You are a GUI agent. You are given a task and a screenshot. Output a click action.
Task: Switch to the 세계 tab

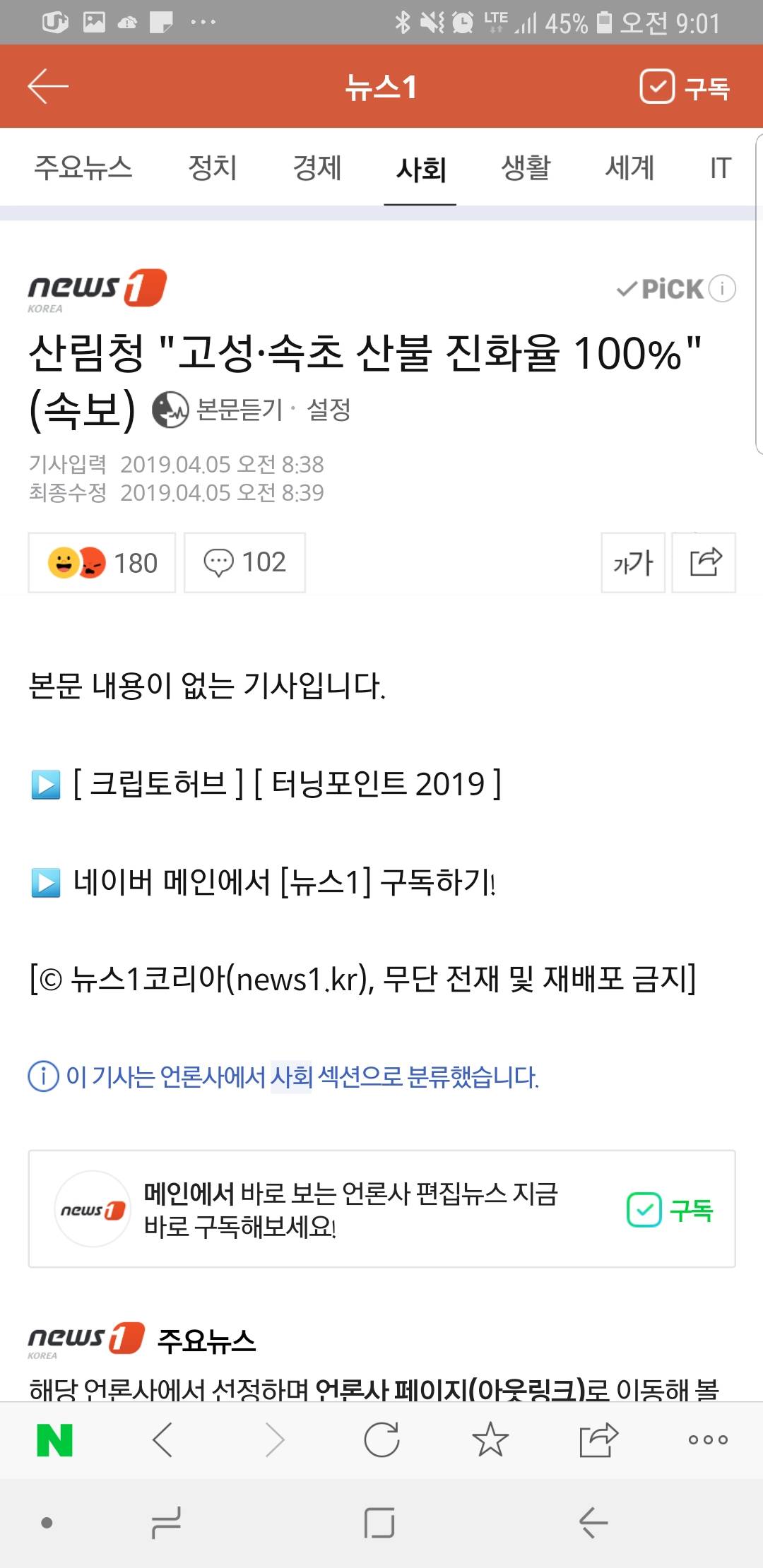pos(629,168)
